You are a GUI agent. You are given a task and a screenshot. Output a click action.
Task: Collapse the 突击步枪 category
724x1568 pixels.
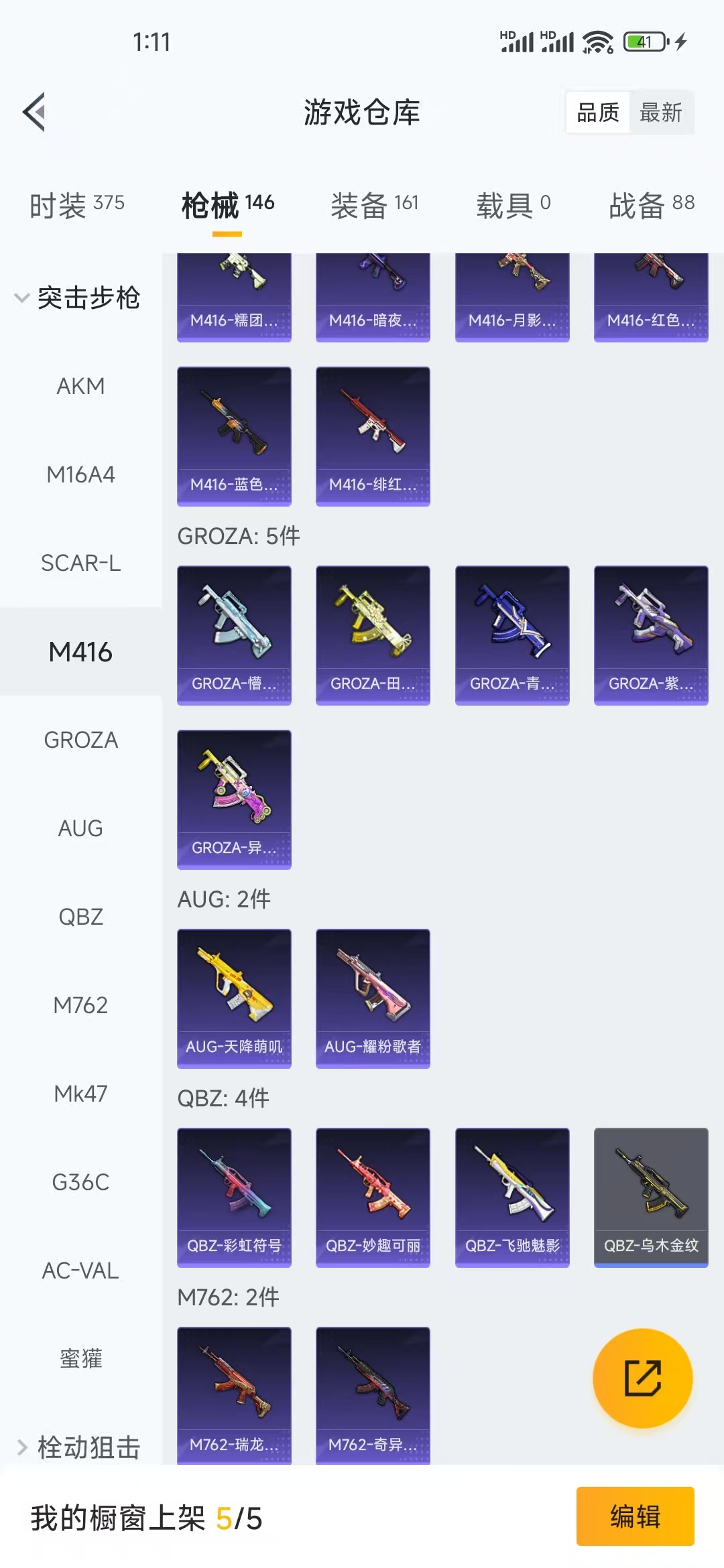[77, 298]
